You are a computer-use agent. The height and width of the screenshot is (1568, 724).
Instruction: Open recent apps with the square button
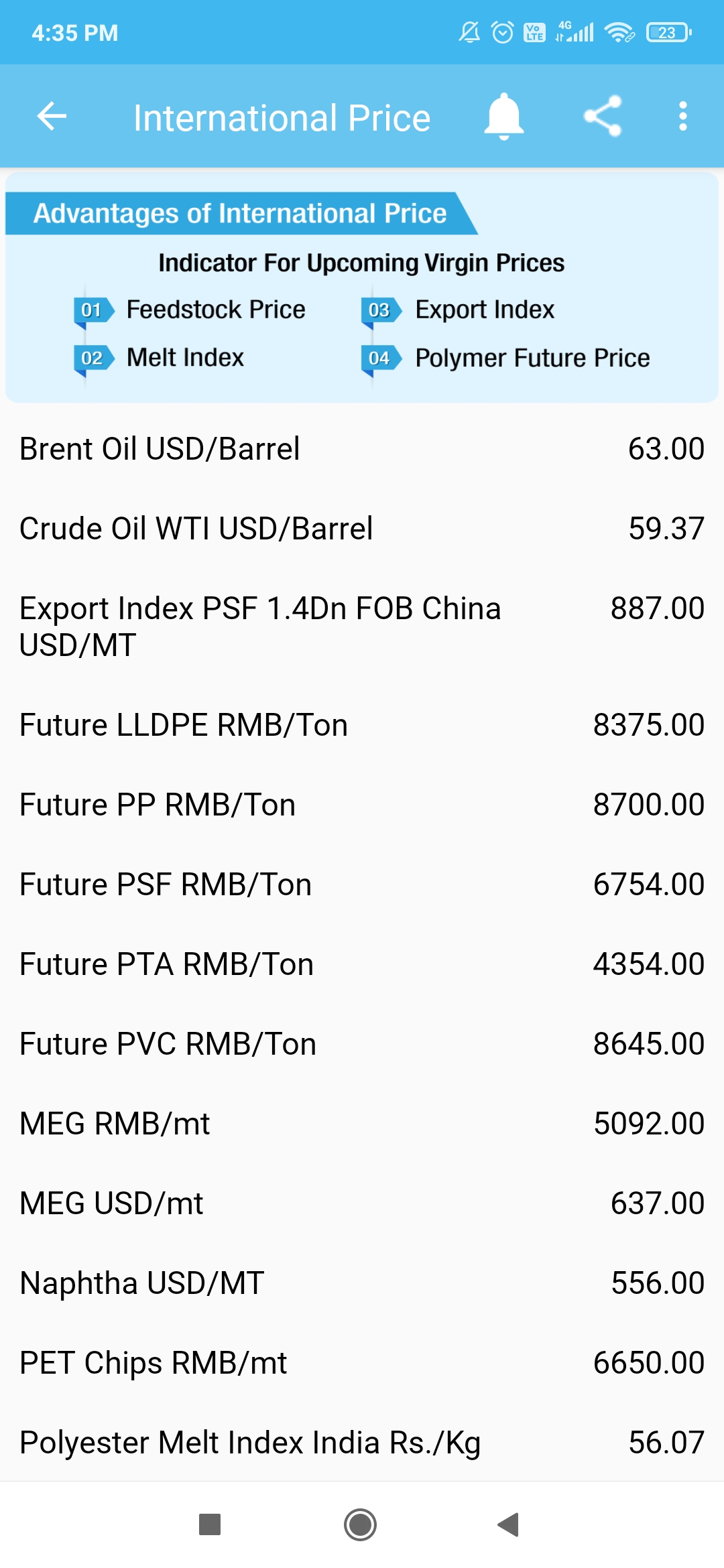tap(210, 1524)
